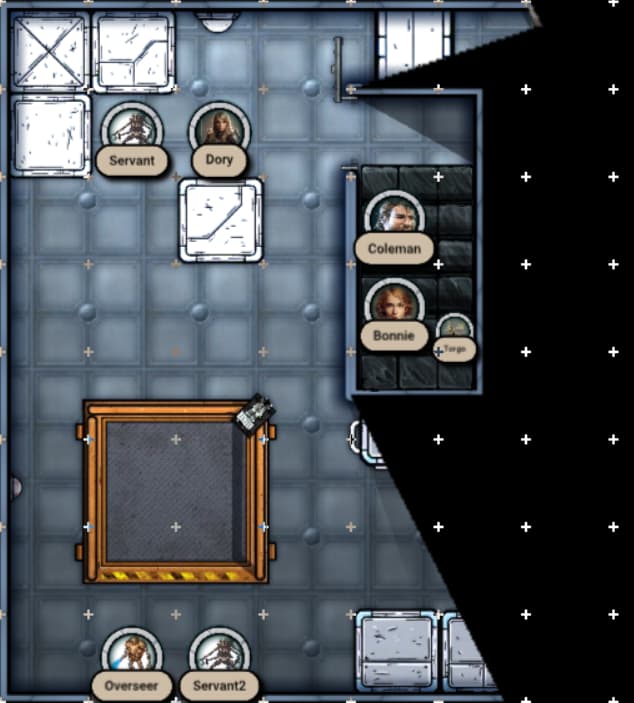
Task: Tap the Coleman character token
Action: point(394,218)
